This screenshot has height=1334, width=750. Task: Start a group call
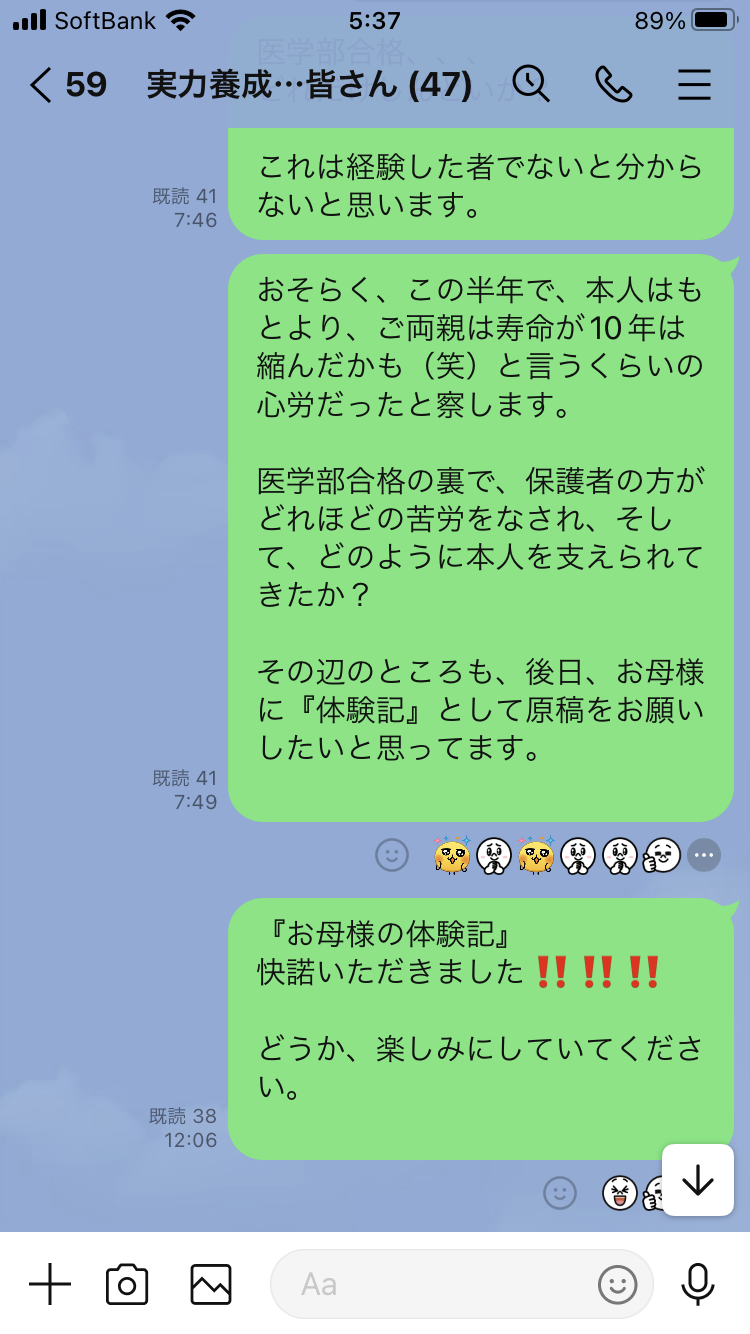tap(613, 85)
